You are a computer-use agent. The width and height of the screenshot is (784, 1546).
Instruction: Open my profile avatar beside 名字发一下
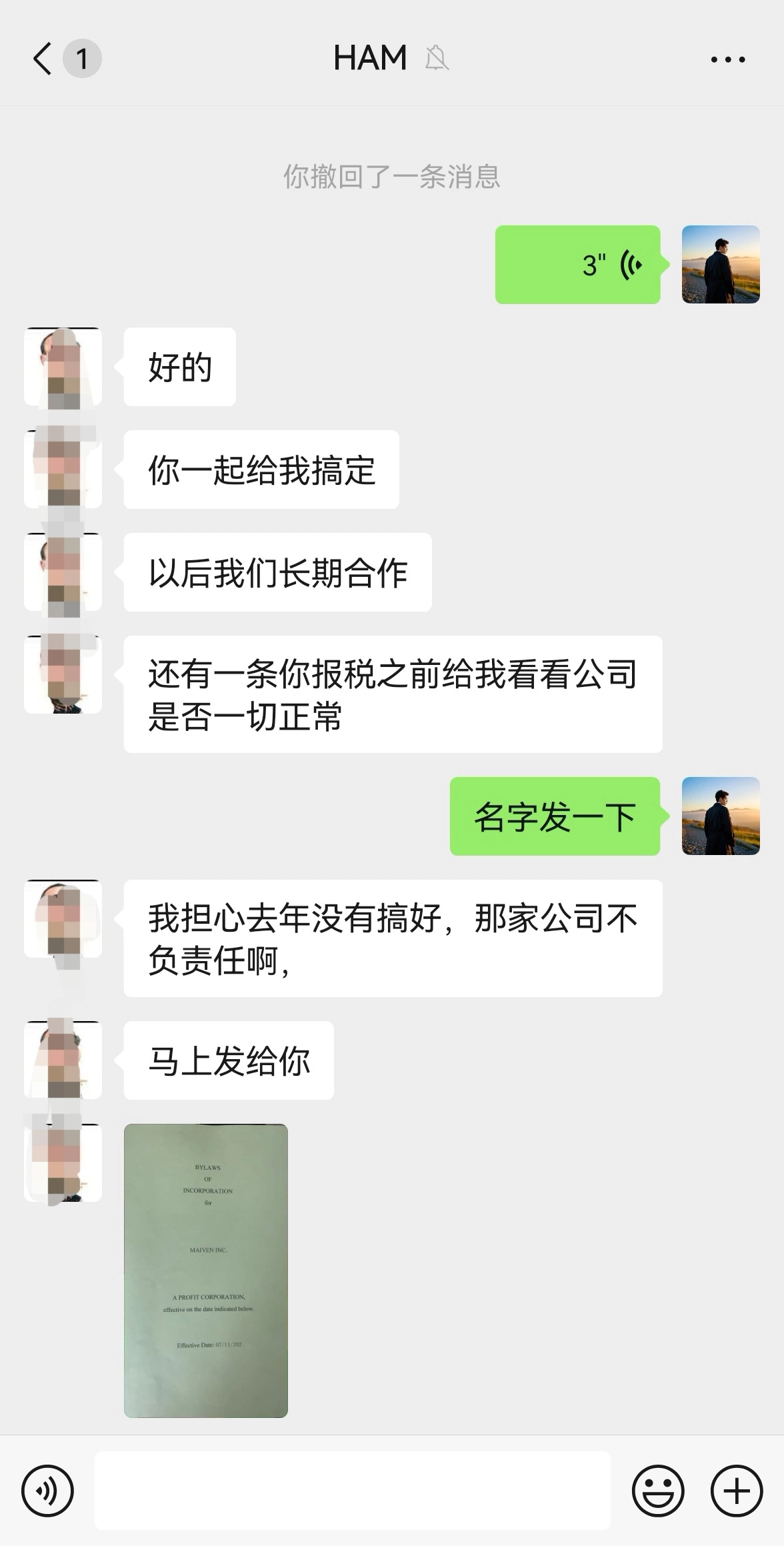[x=721, y=816]
